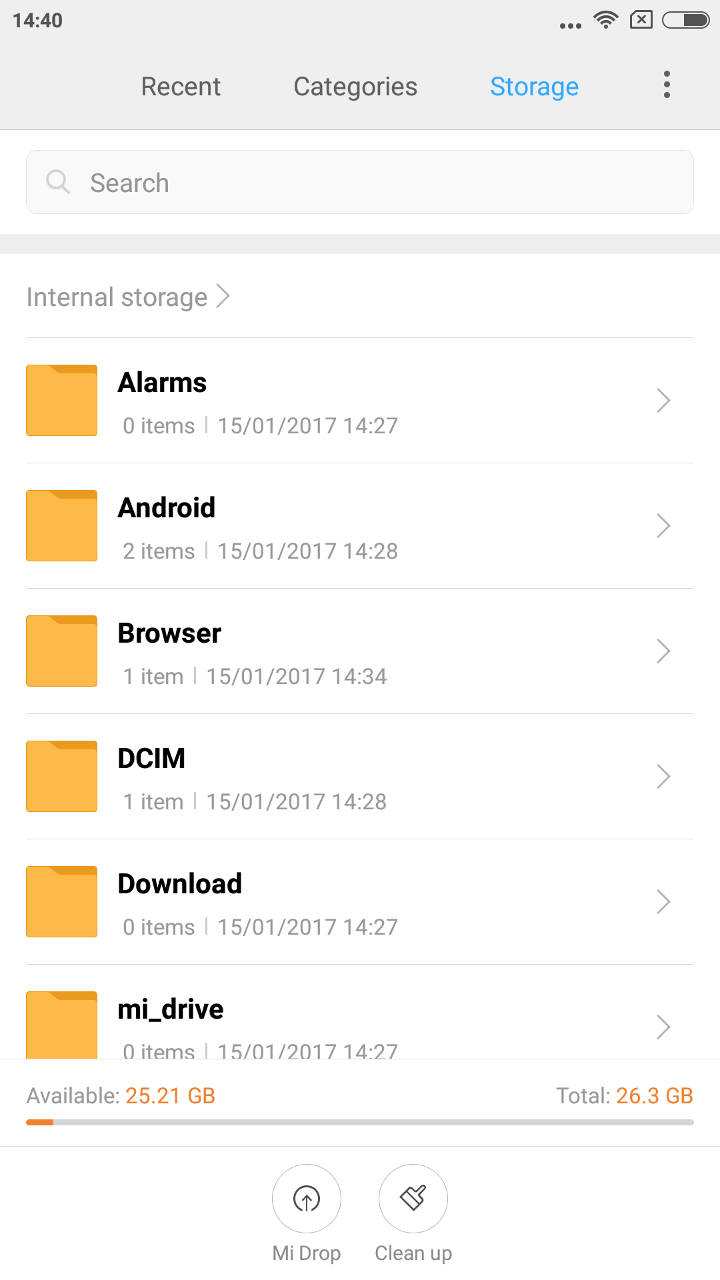Image resolution: width=720 pixels, height=1280 pixels.
Task: Tap the Internal storage breadcrumb
Action: tap(117, 297)
